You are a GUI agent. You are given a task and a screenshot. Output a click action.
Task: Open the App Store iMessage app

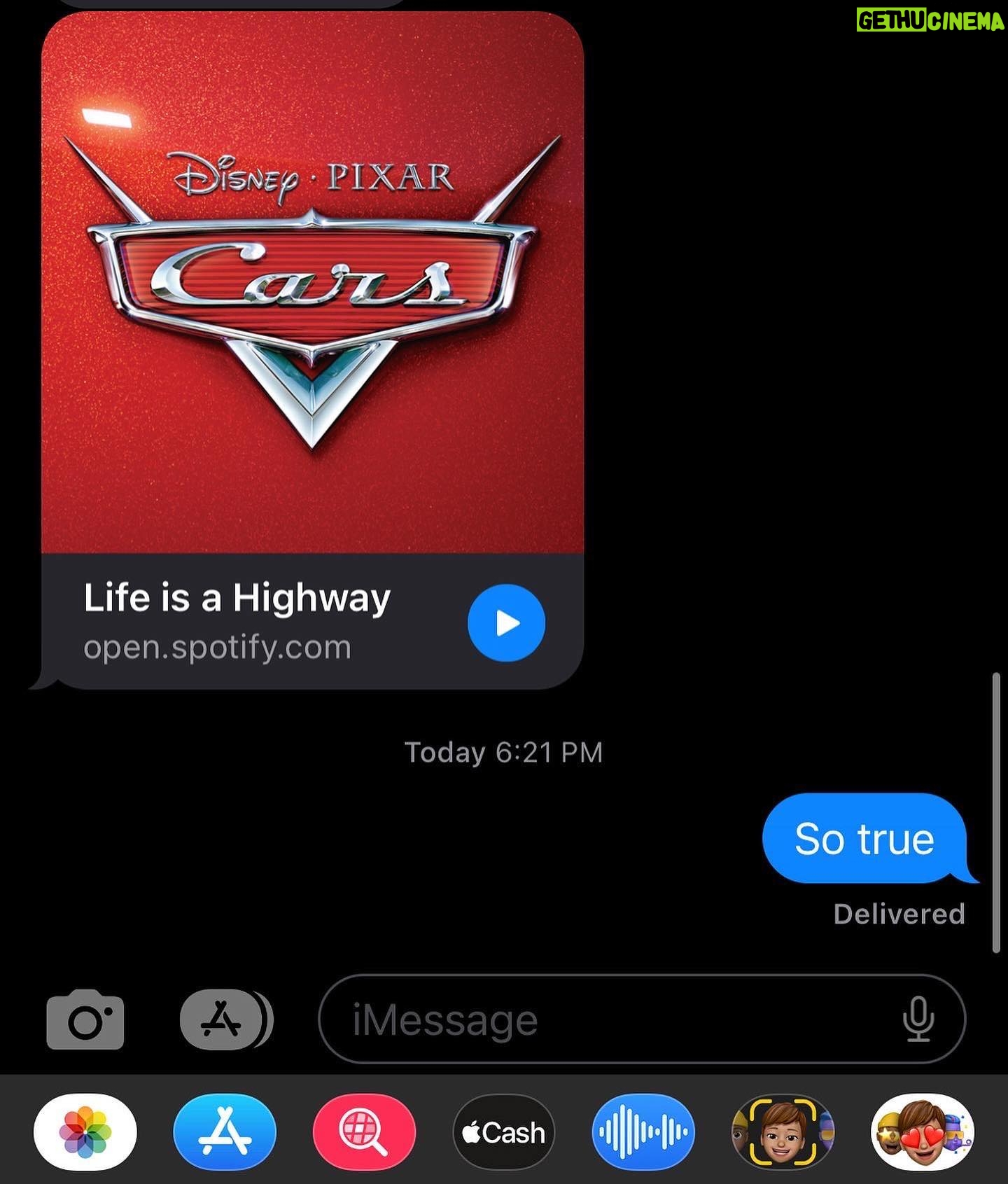coord(225,1132)
